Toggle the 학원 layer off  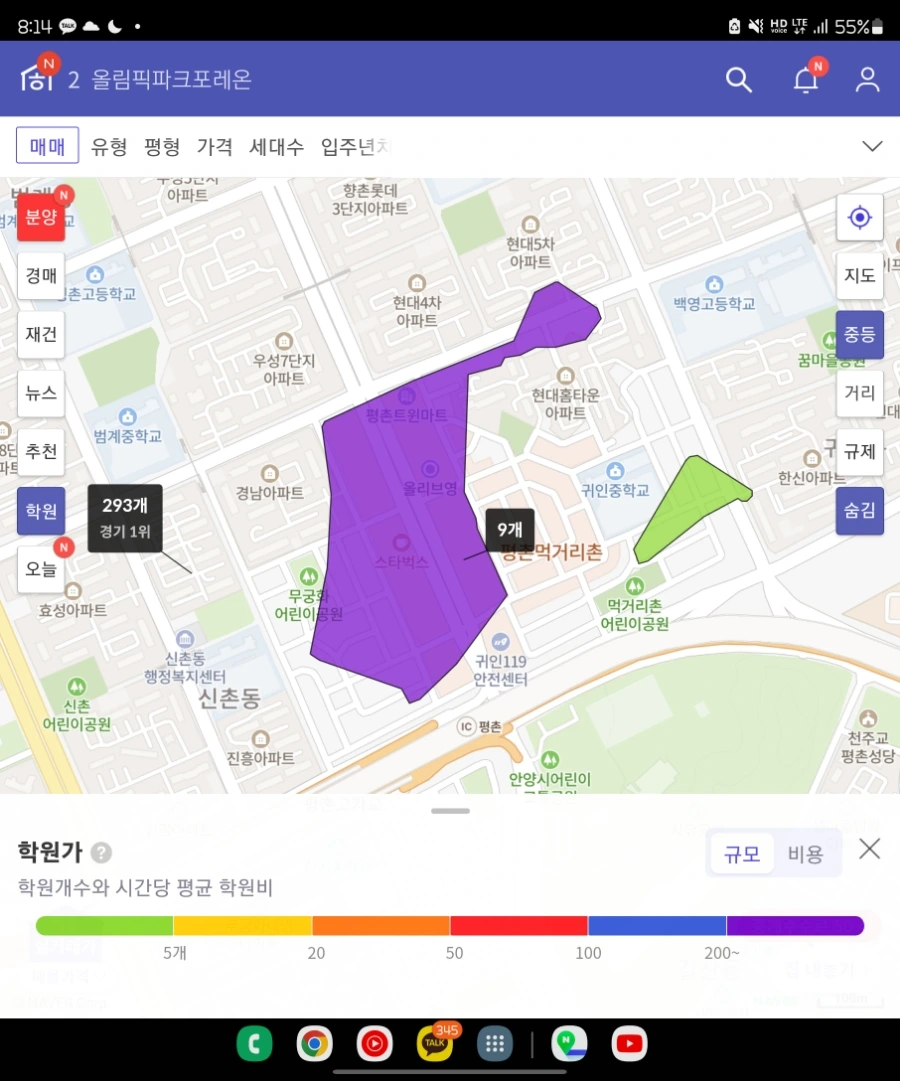click(x=40, y=510)
